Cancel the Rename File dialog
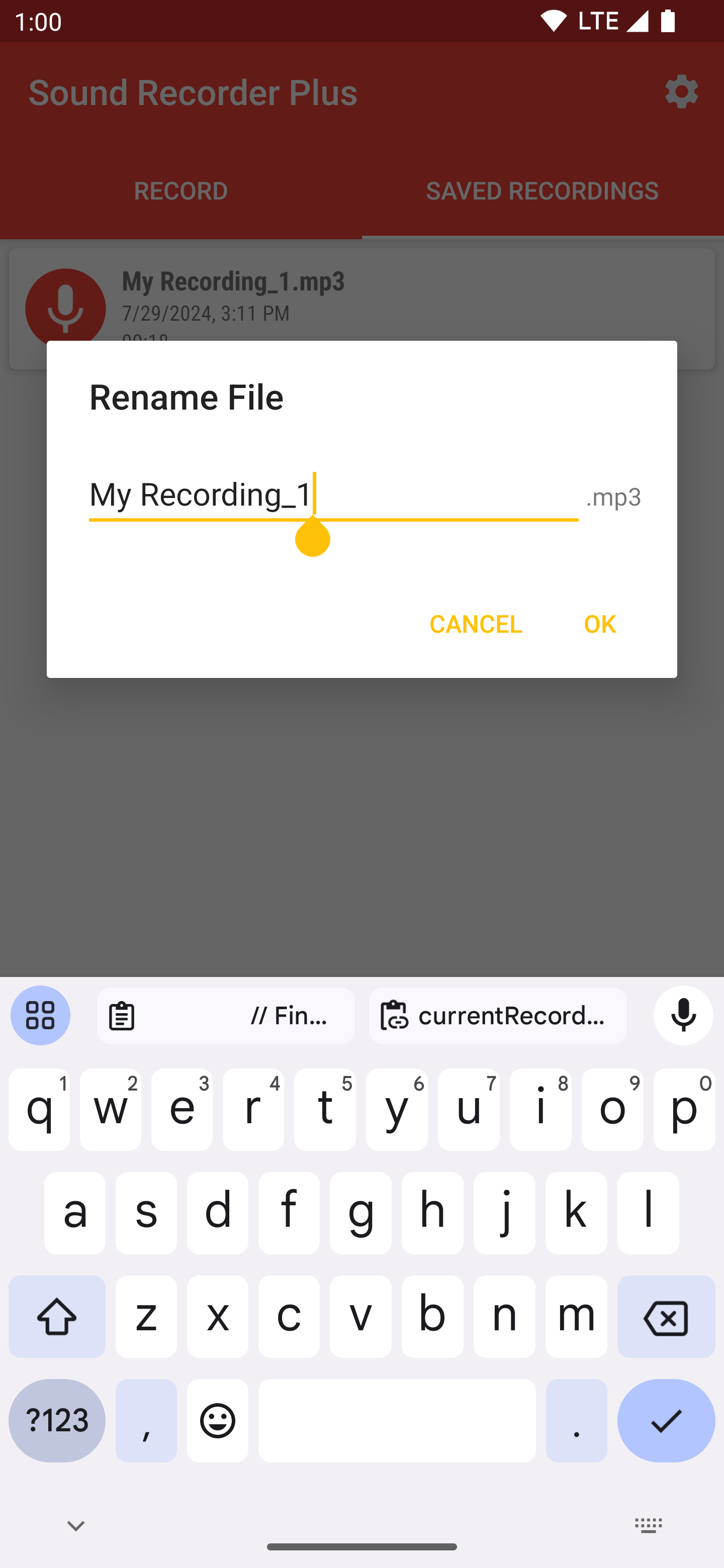This screenshot has width=724, height=1568. pos(475,623)
